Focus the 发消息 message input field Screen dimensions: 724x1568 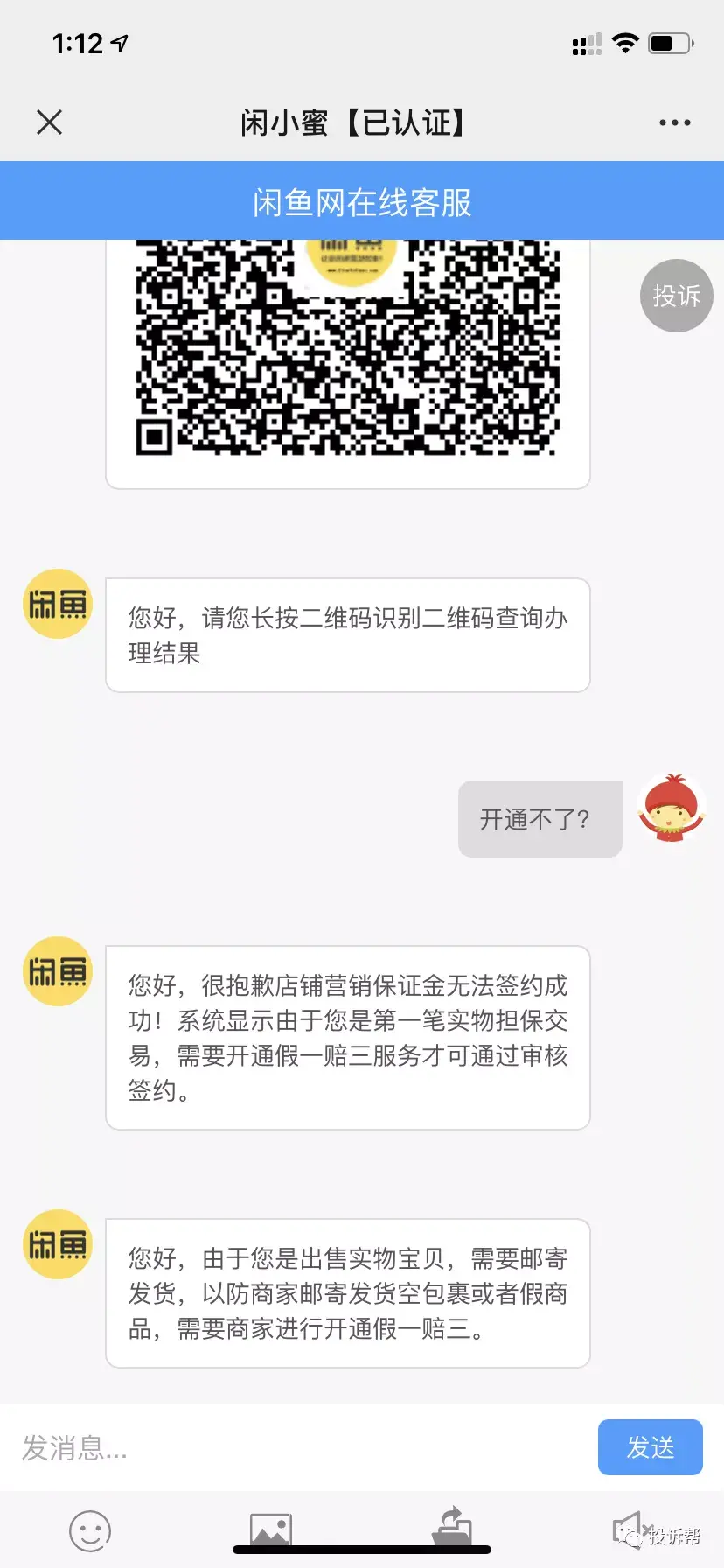click(297, 1447)
